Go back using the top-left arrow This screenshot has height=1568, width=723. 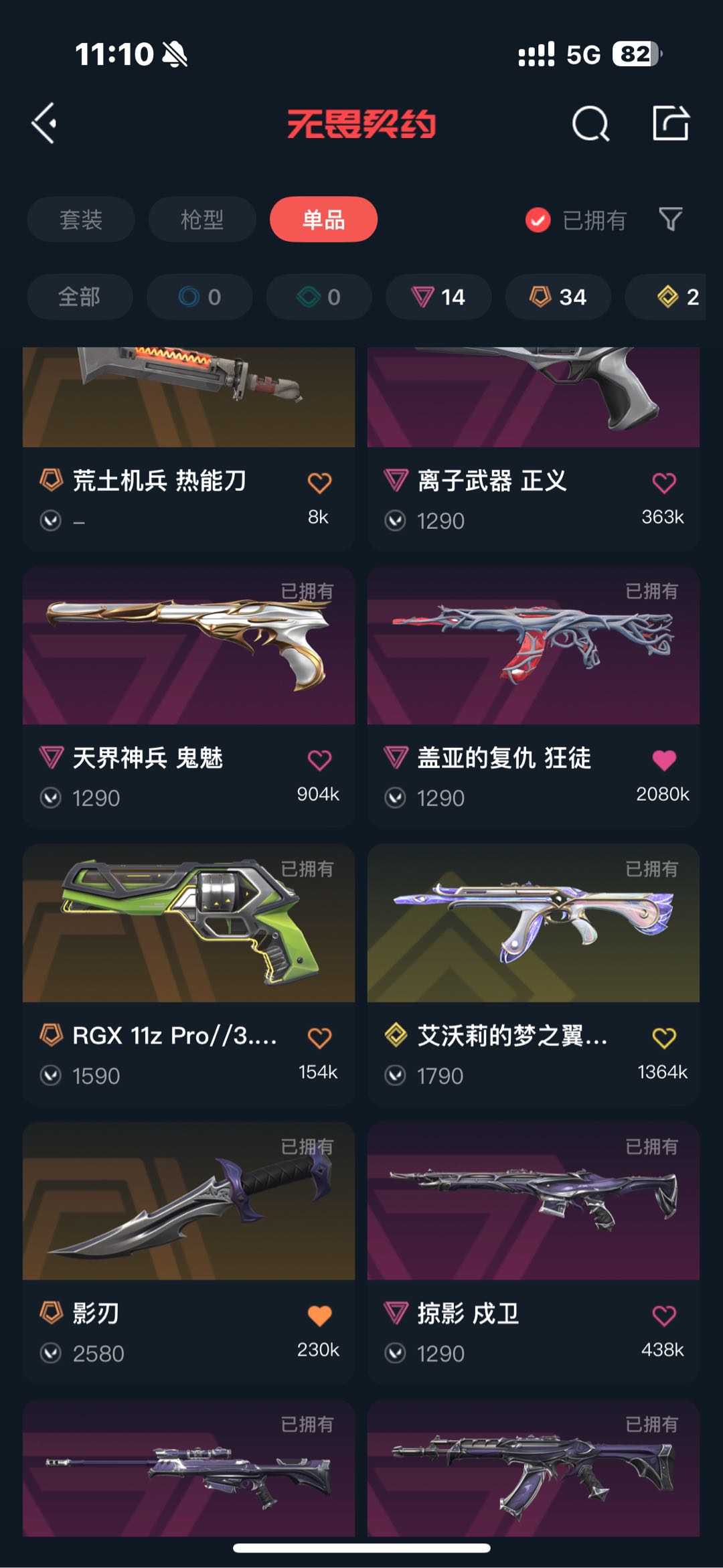tap(44, 123)
